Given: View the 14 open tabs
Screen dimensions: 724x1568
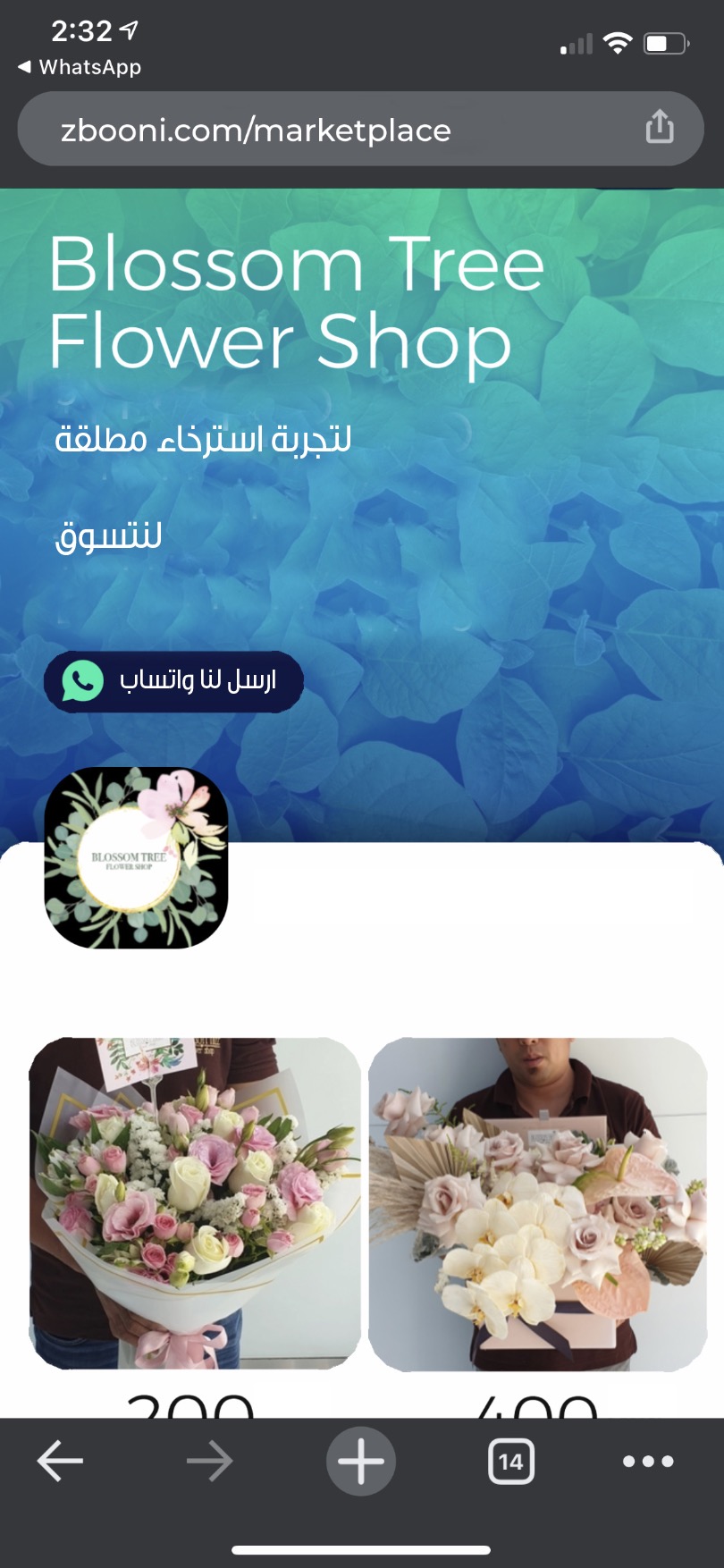Looking at the screenshot, I should point(511,1462).
